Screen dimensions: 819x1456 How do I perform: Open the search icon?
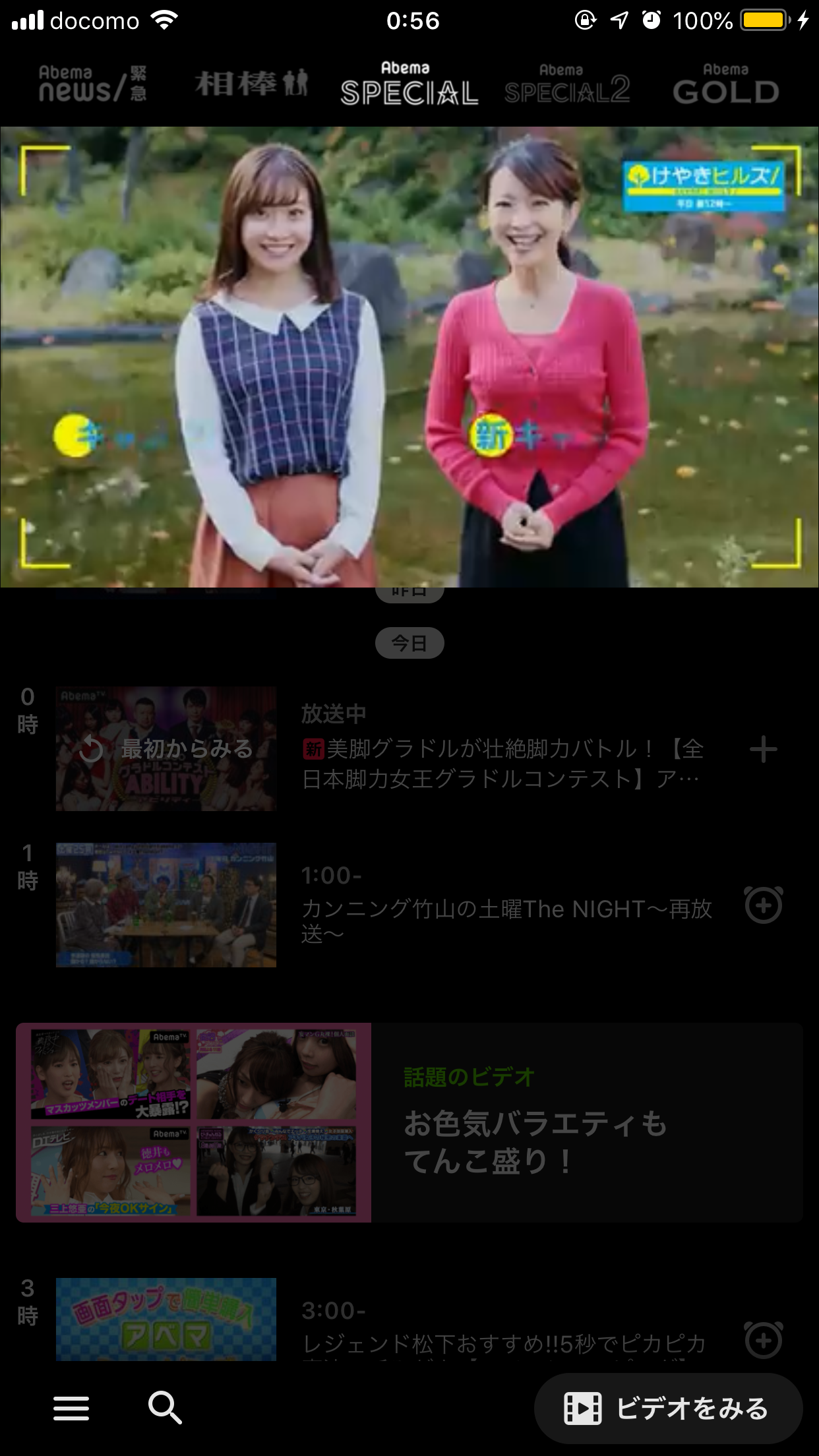[165, 1409]
